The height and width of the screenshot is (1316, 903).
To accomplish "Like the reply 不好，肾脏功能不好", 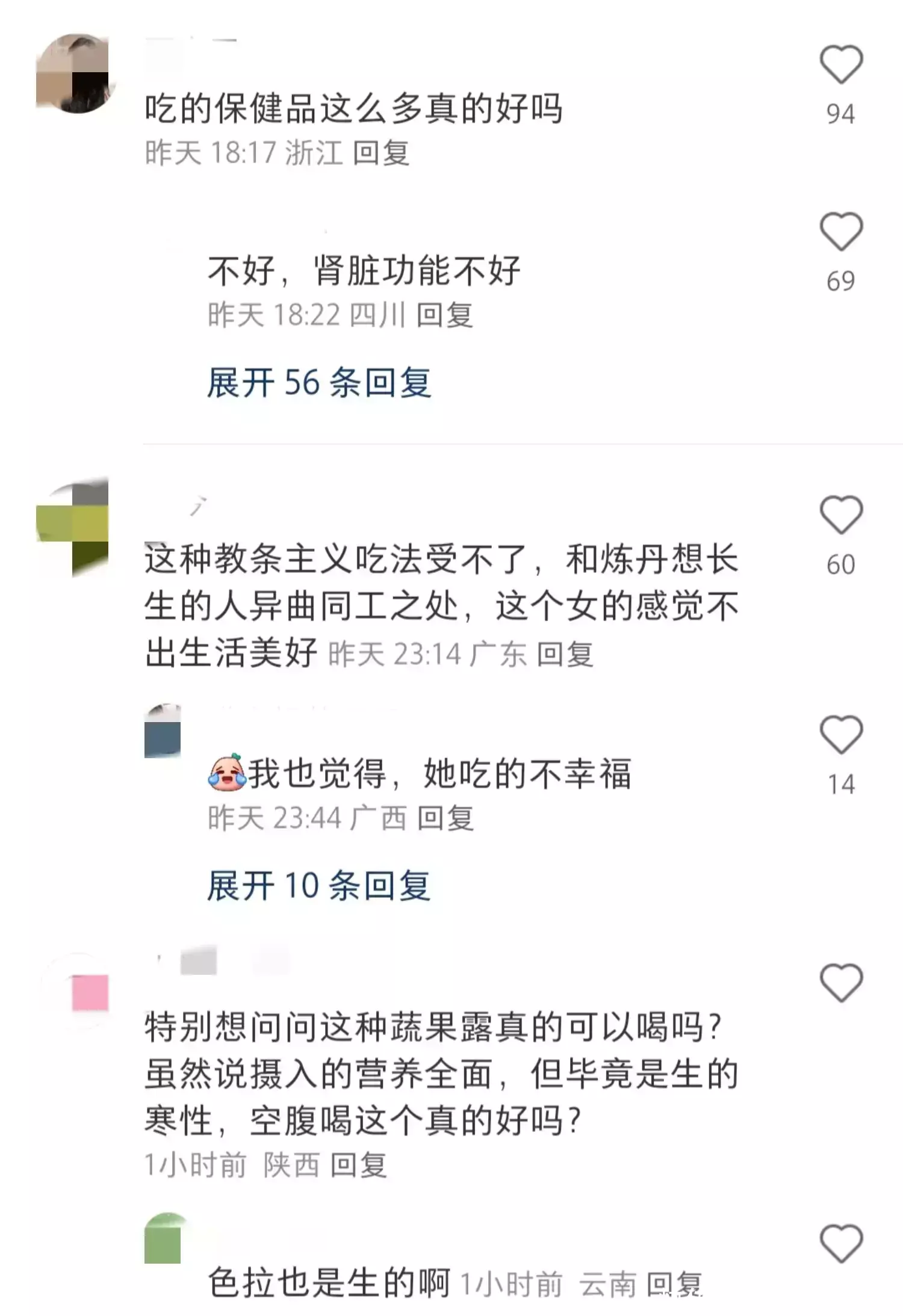I will pos(840,232).
